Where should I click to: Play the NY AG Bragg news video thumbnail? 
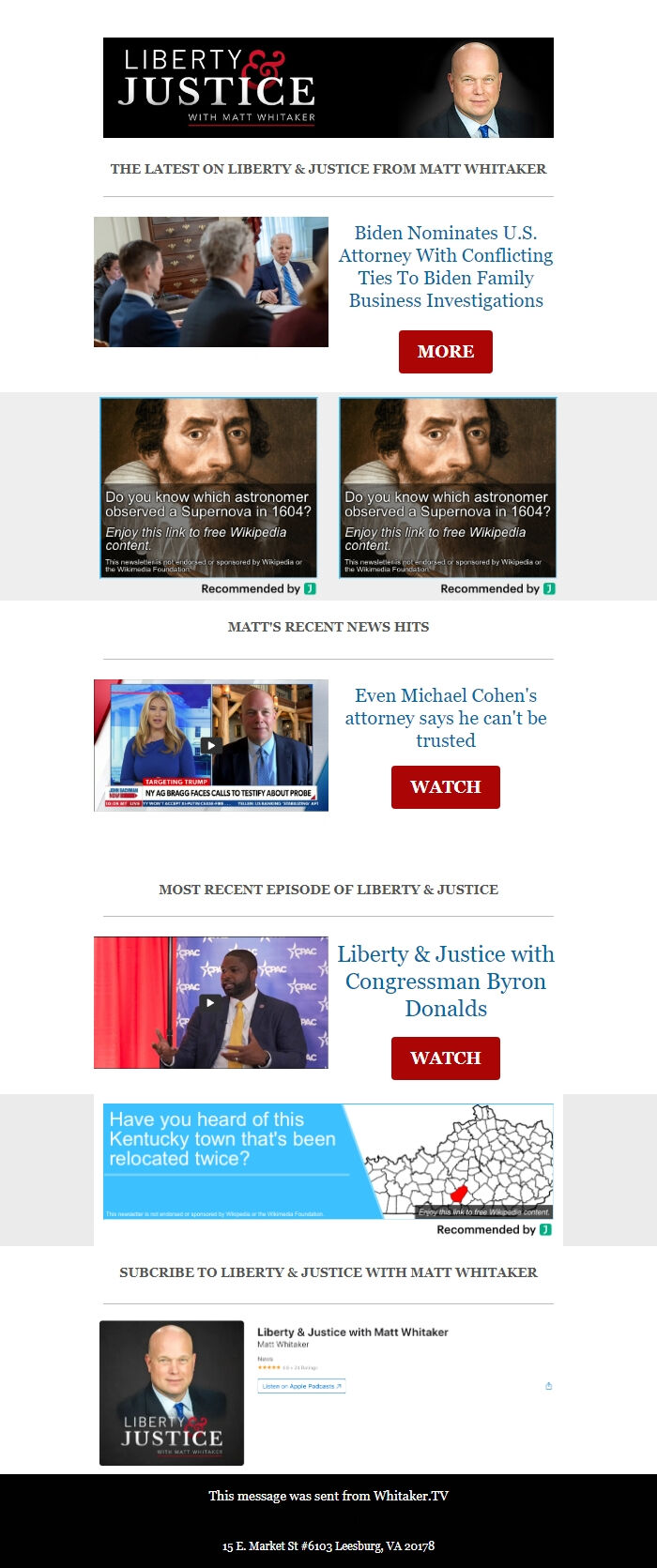pos(211,745)
